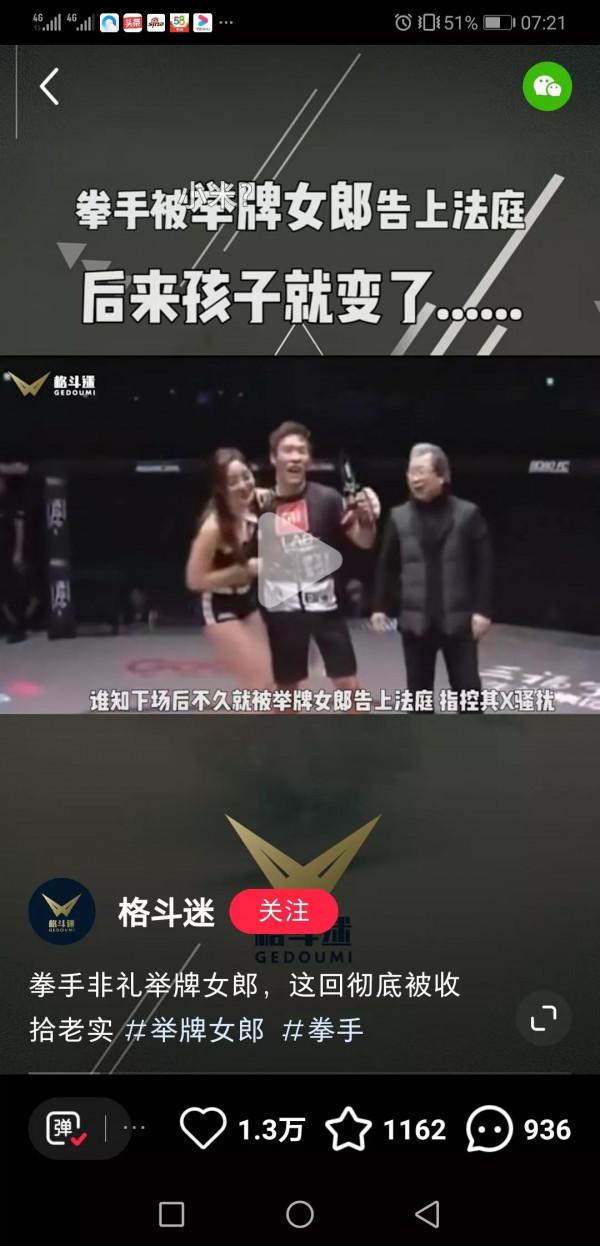Open danmaku settings dots
Screen dimensions: 600x1246
click(x=134, y=1128)
